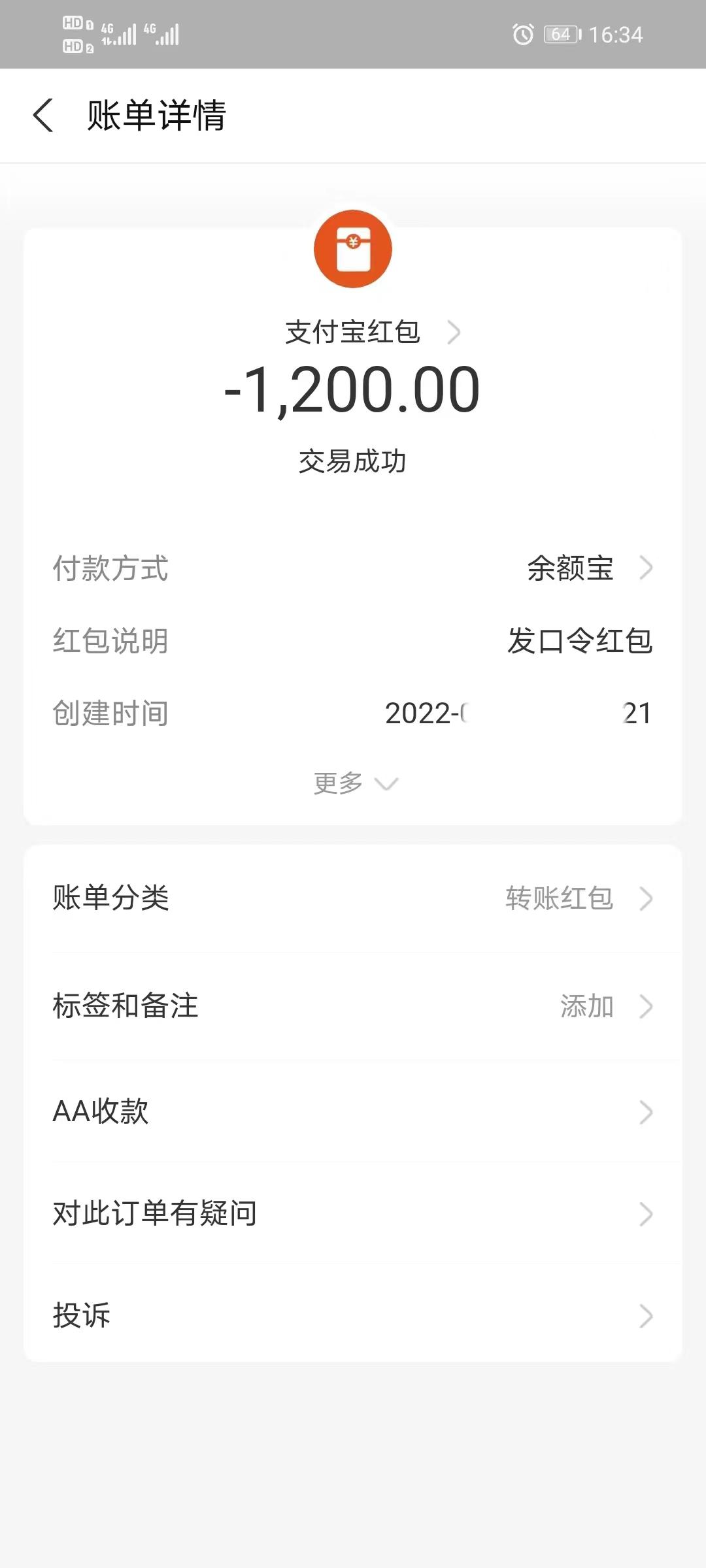Open the 付款方式 余额宝 row
The width and height of the screenshot is (706, 1568).
click(x=588, y=568)
